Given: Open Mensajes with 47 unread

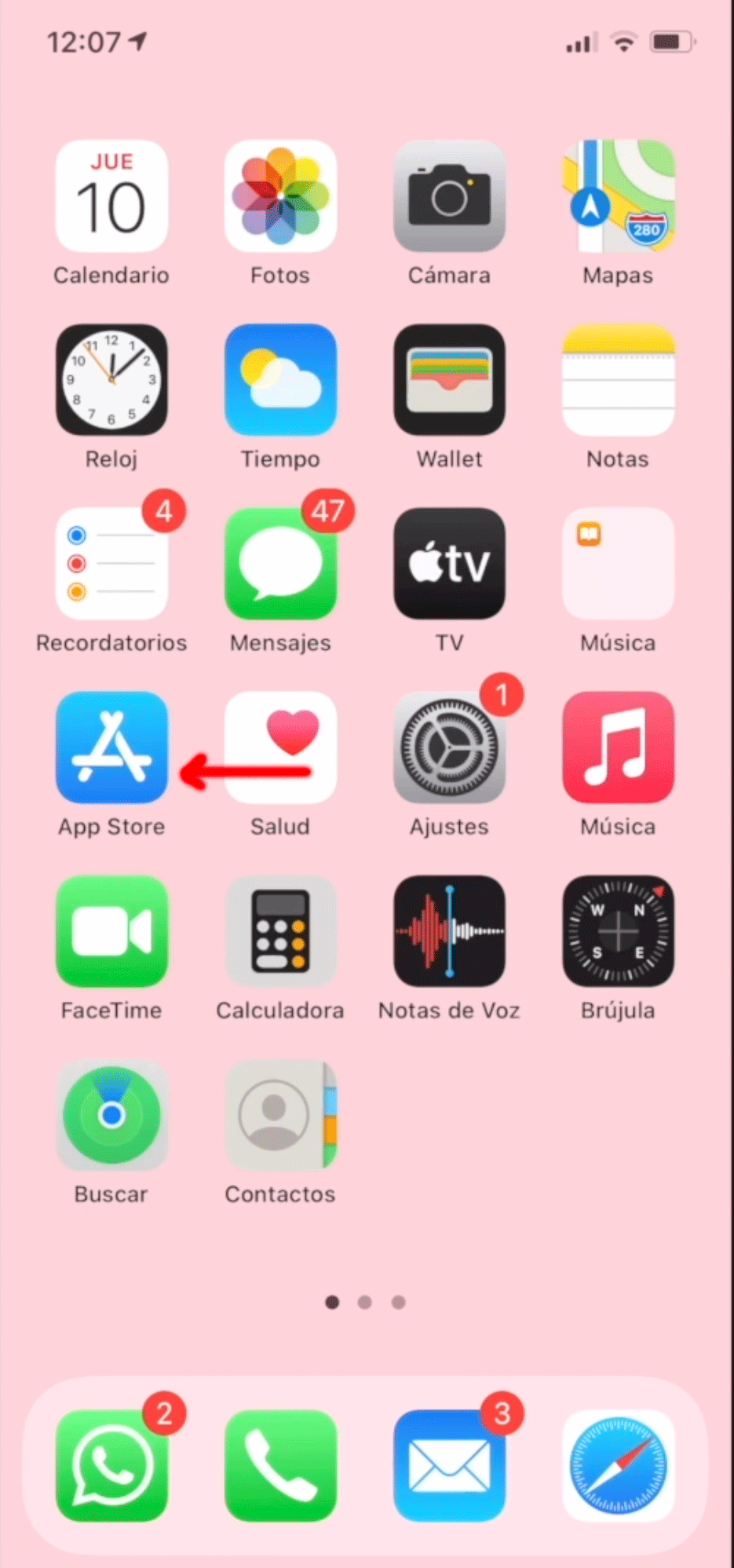Looking at the screenshot, I should (x=280, y=564).
